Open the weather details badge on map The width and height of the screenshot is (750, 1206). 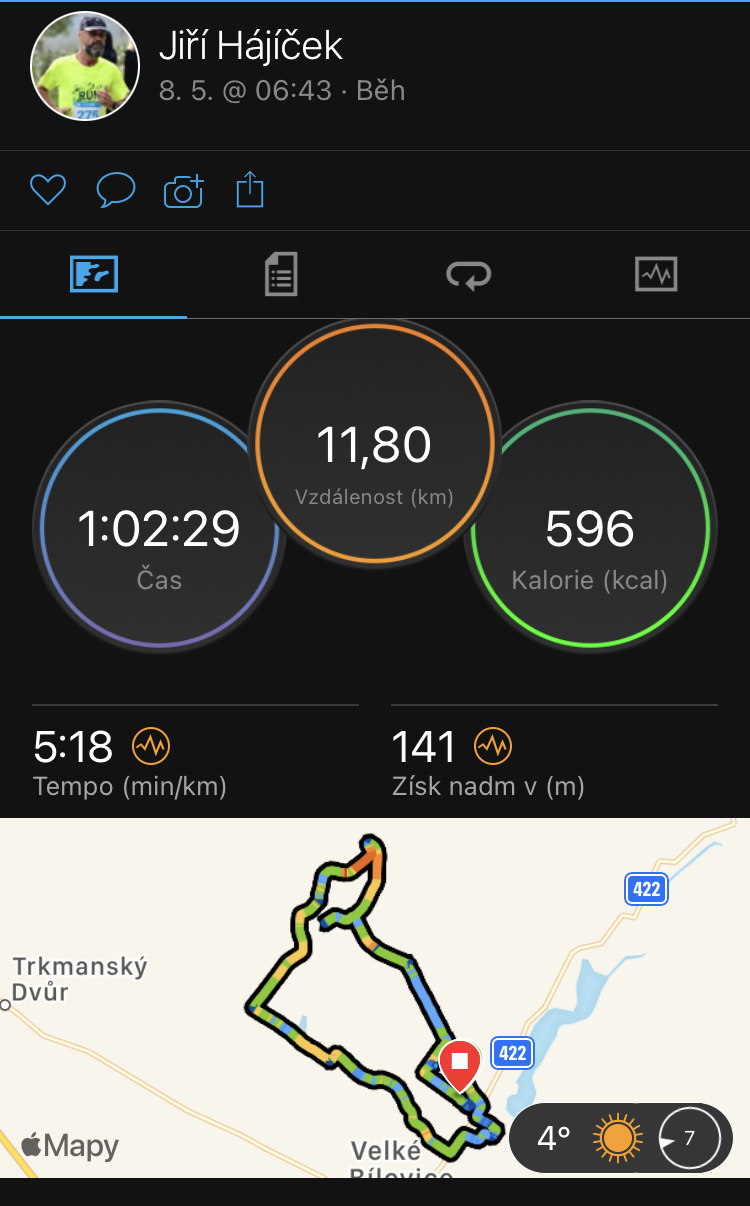pos(621,1138)
